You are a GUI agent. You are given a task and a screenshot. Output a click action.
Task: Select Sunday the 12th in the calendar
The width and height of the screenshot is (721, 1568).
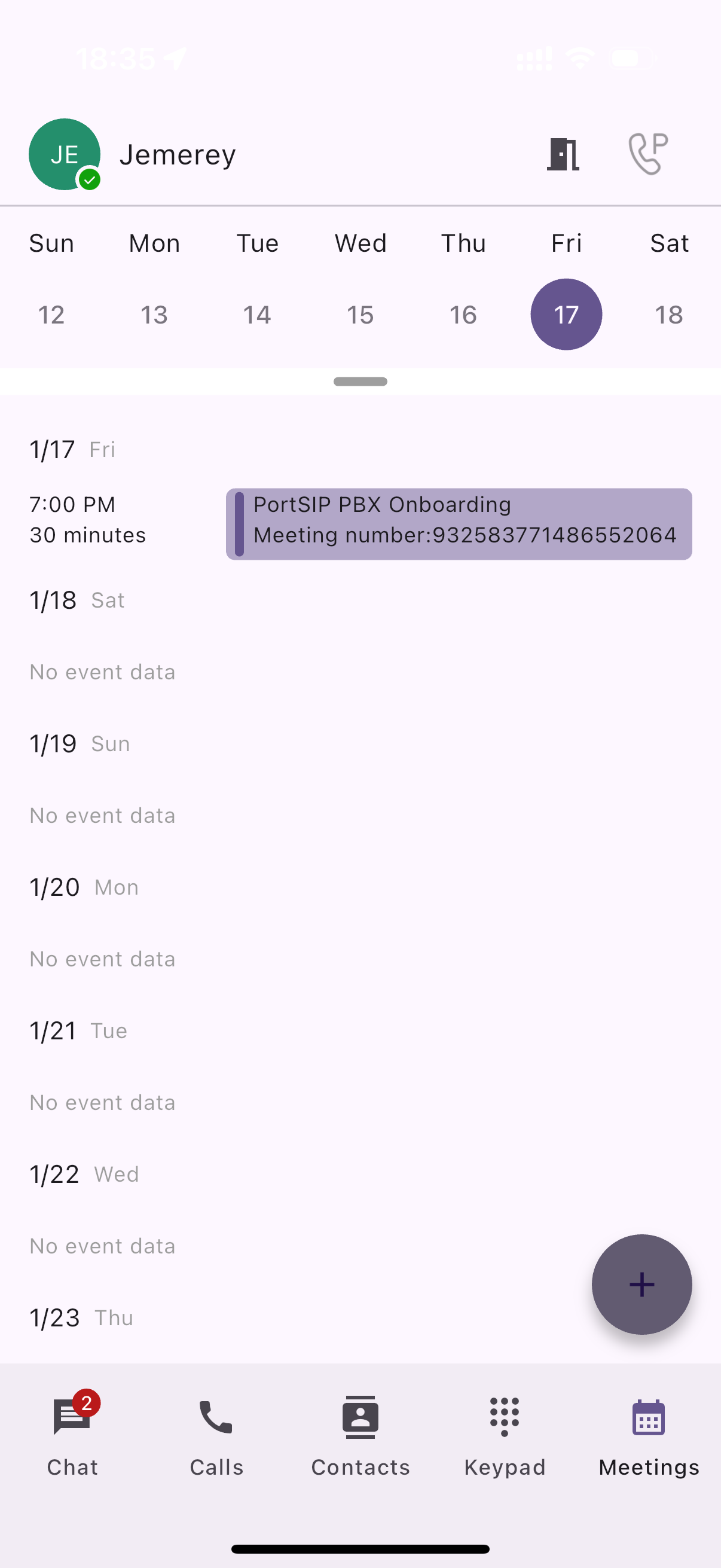click(51, 315)
